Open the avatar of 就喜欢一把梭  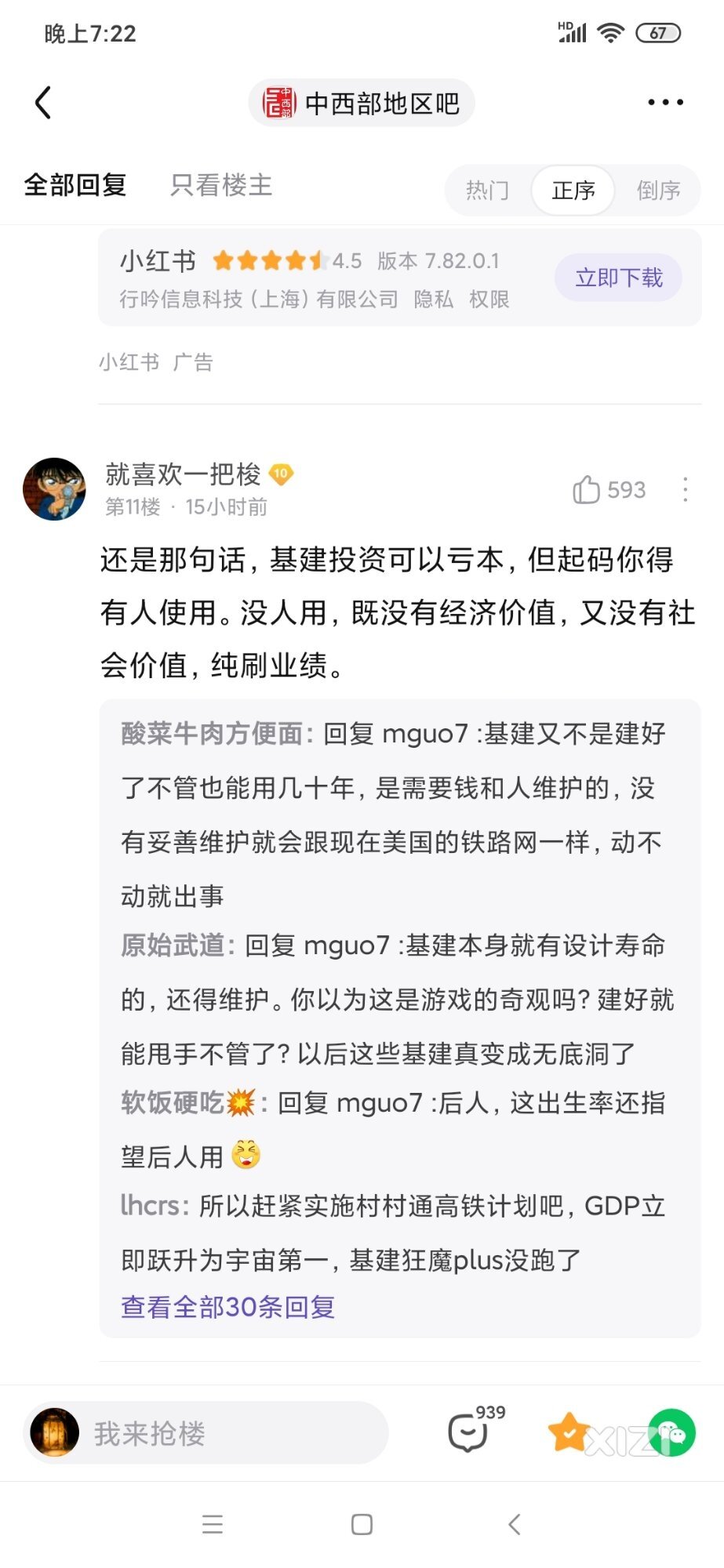54,489
